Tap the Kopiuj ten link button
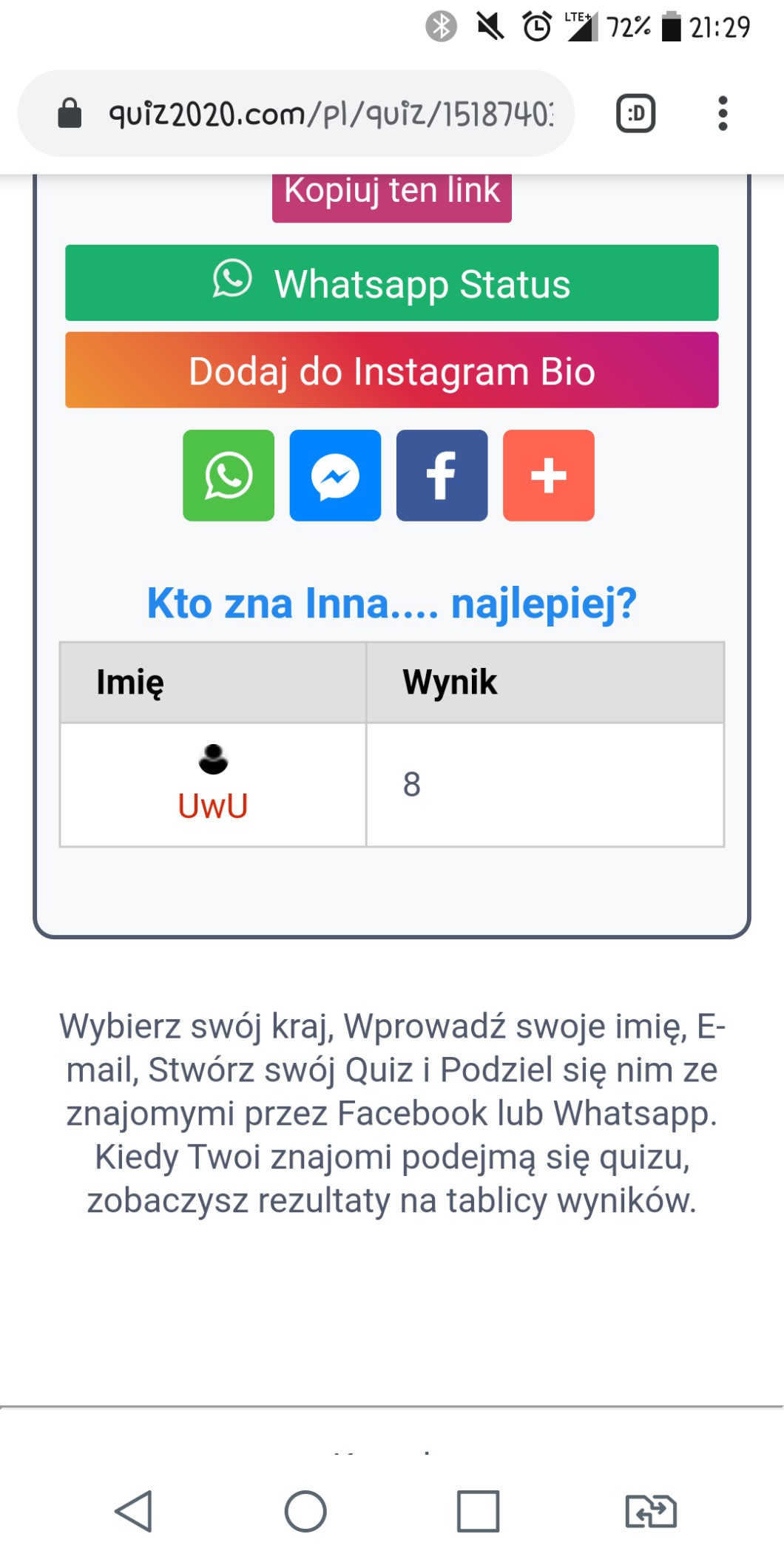The width and height of the screenshot is (784, 1568). coord(391,194)
